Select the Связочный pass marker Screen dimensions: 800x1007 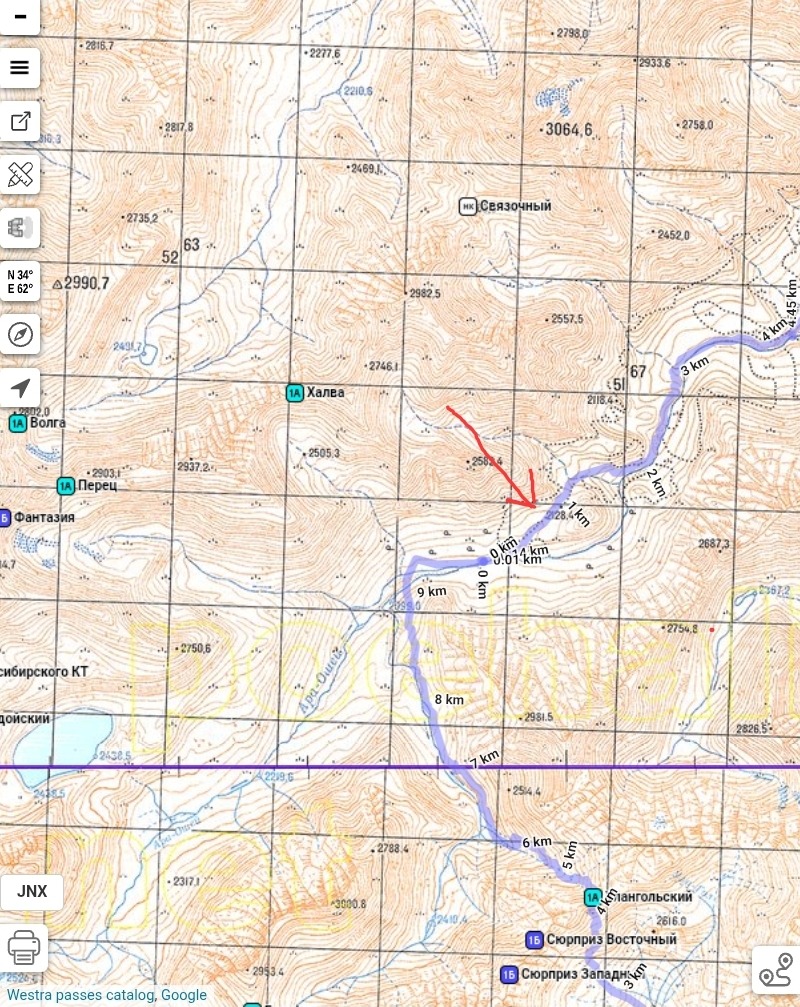[467, 206]
